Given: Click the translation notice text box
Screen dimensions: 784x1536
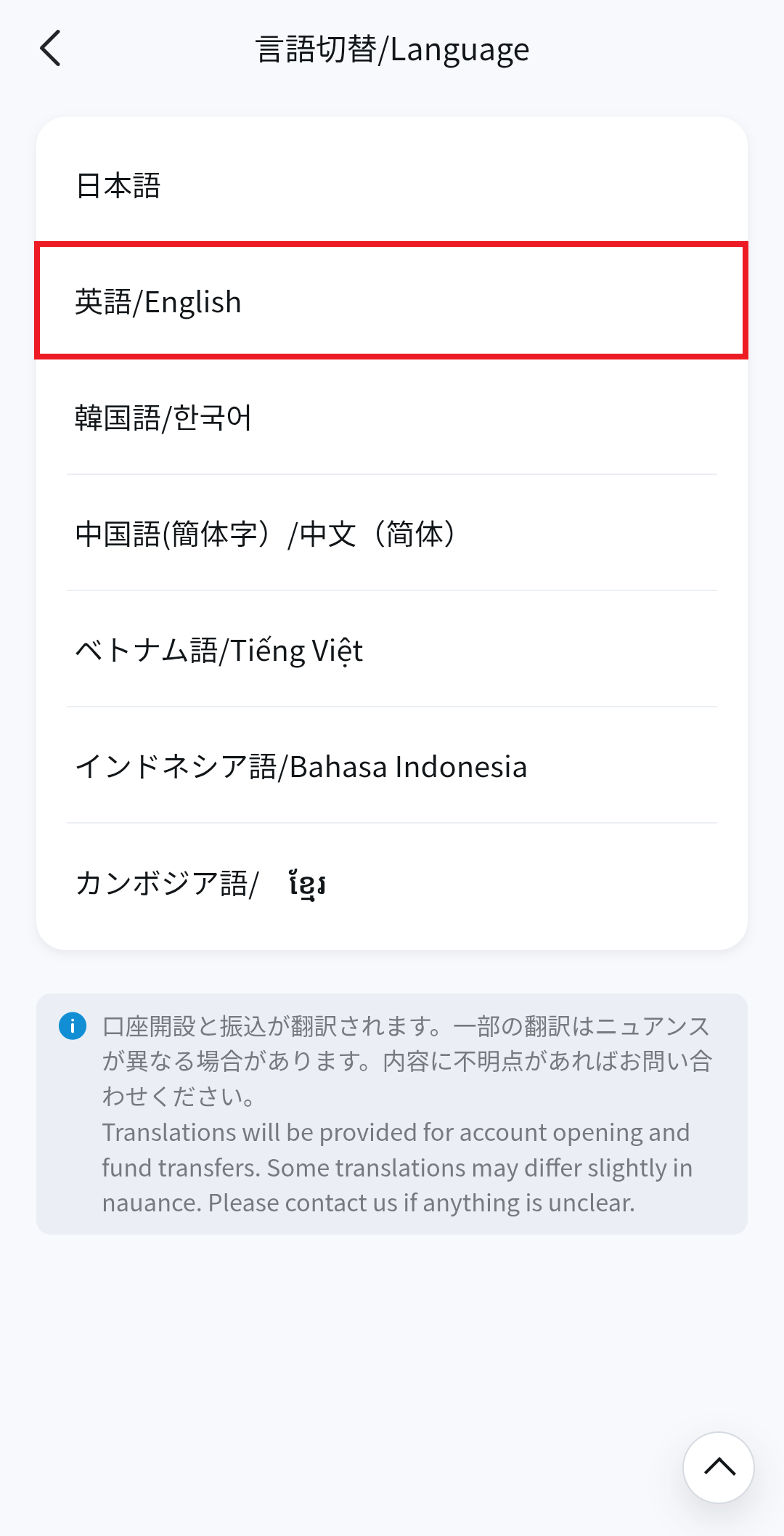Looking at the screenshot, I should pos(392,1111).
